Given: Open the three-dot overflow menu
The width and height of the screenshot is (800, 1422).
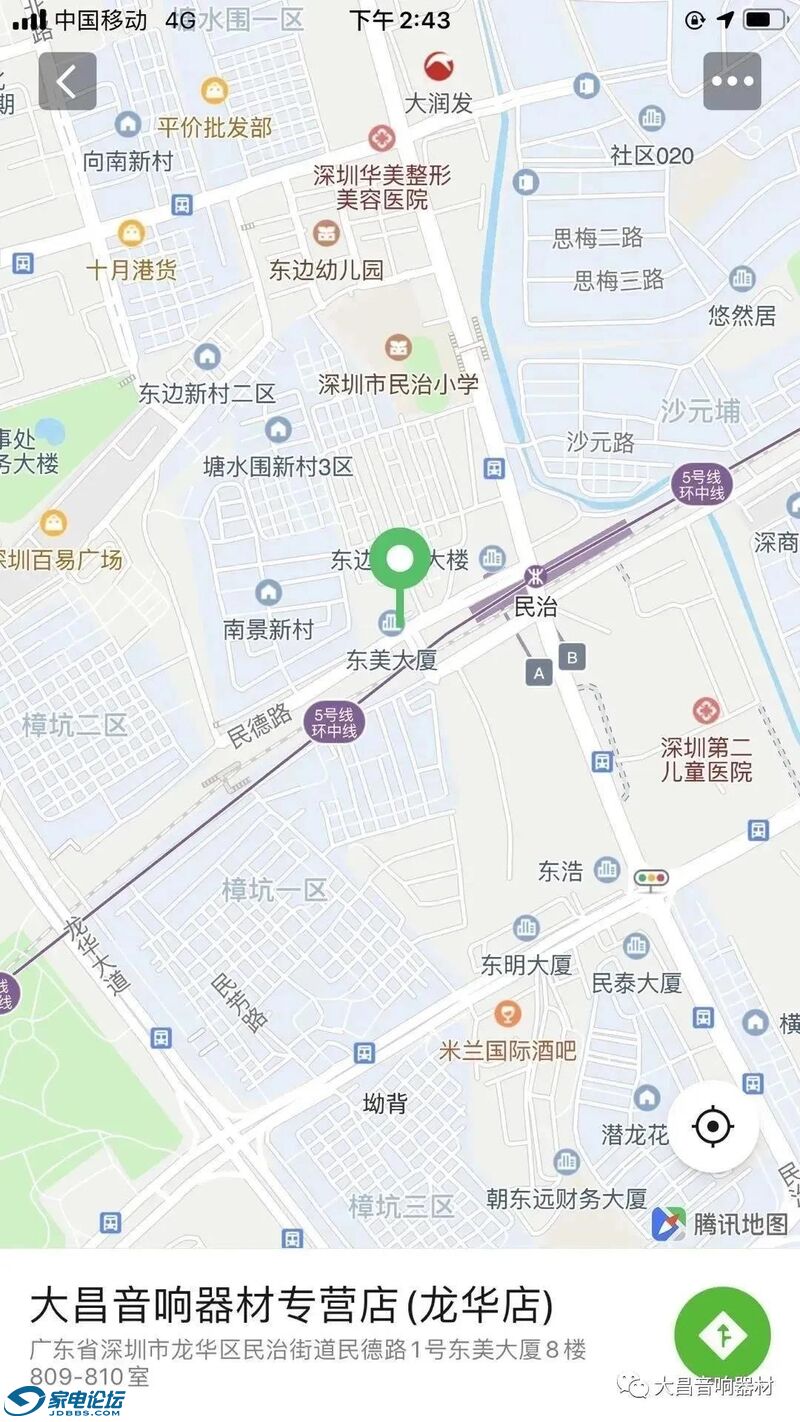Looking at the screenshot, I should [x=732, y=81].
